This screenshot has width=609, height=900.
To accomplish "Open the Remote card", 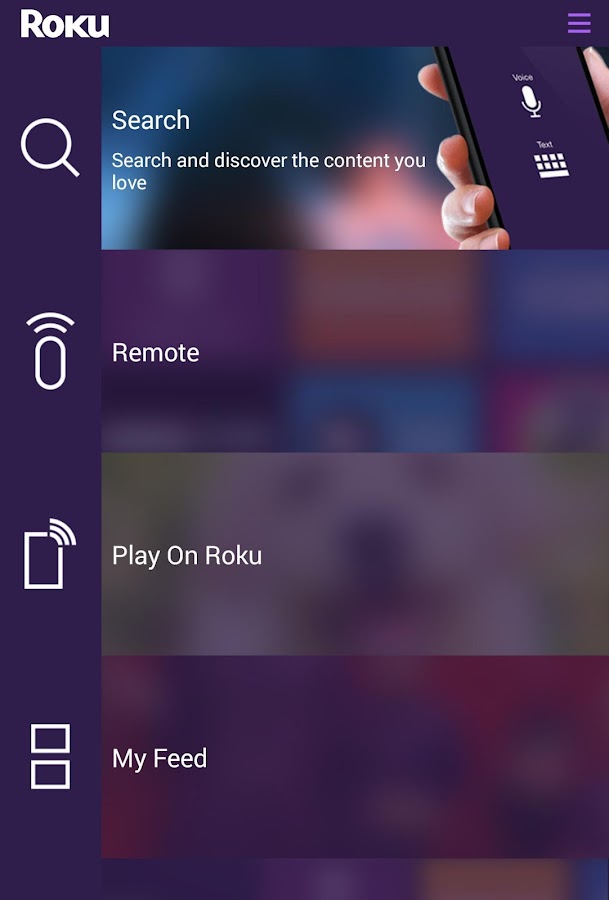I will click(355, 352).
